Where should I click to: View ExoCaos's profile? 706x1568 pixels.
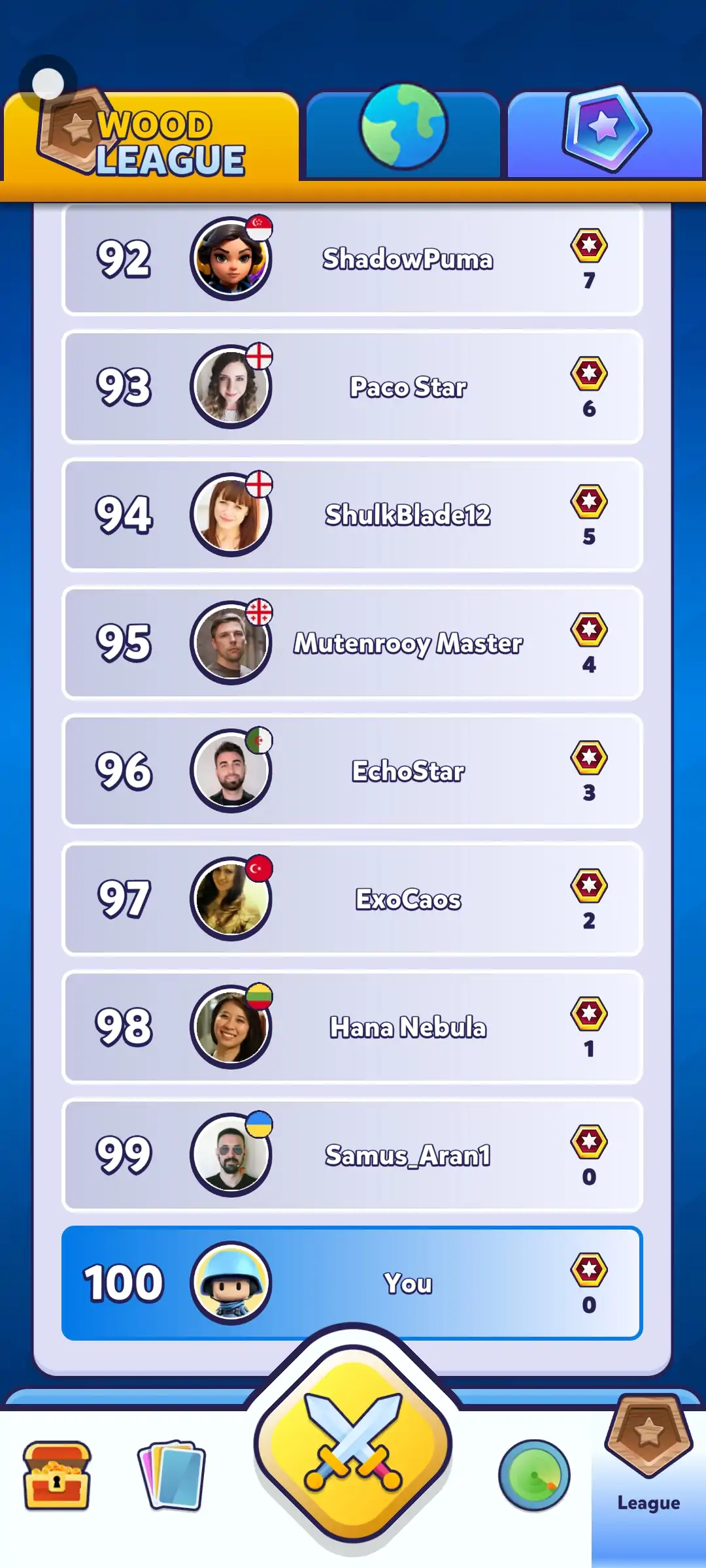pos(353,900)
